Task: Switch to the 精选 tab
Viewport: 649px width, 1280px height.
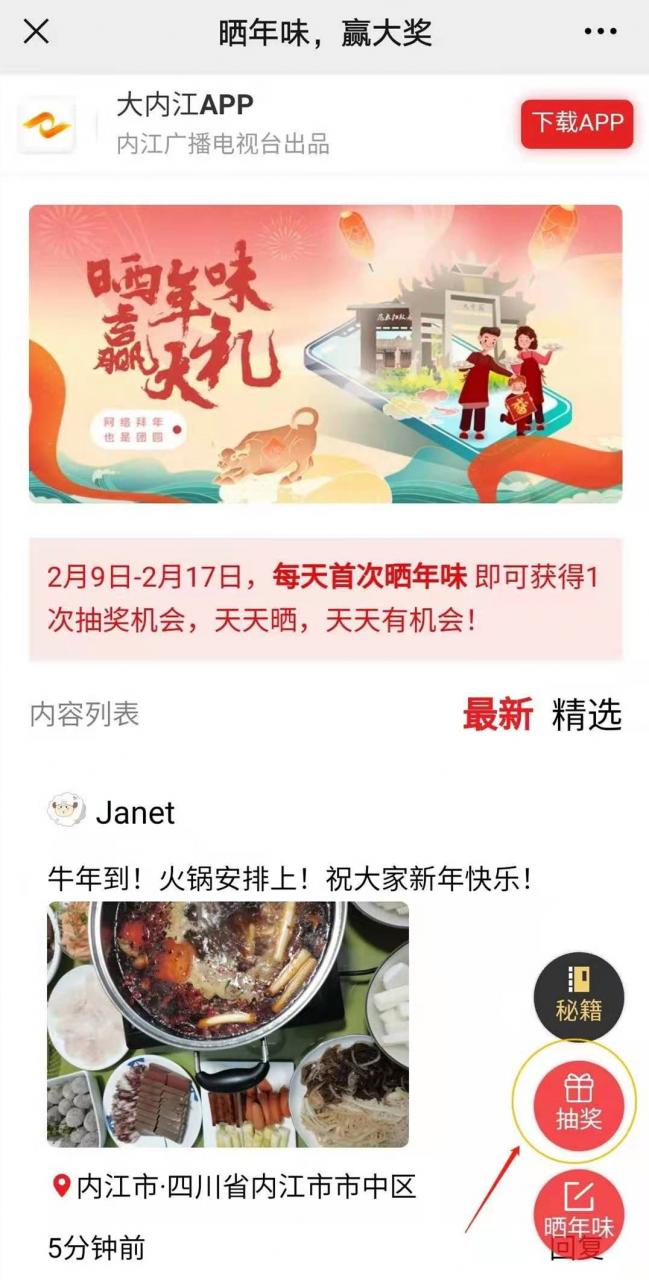Action: (x=587, y=714)
